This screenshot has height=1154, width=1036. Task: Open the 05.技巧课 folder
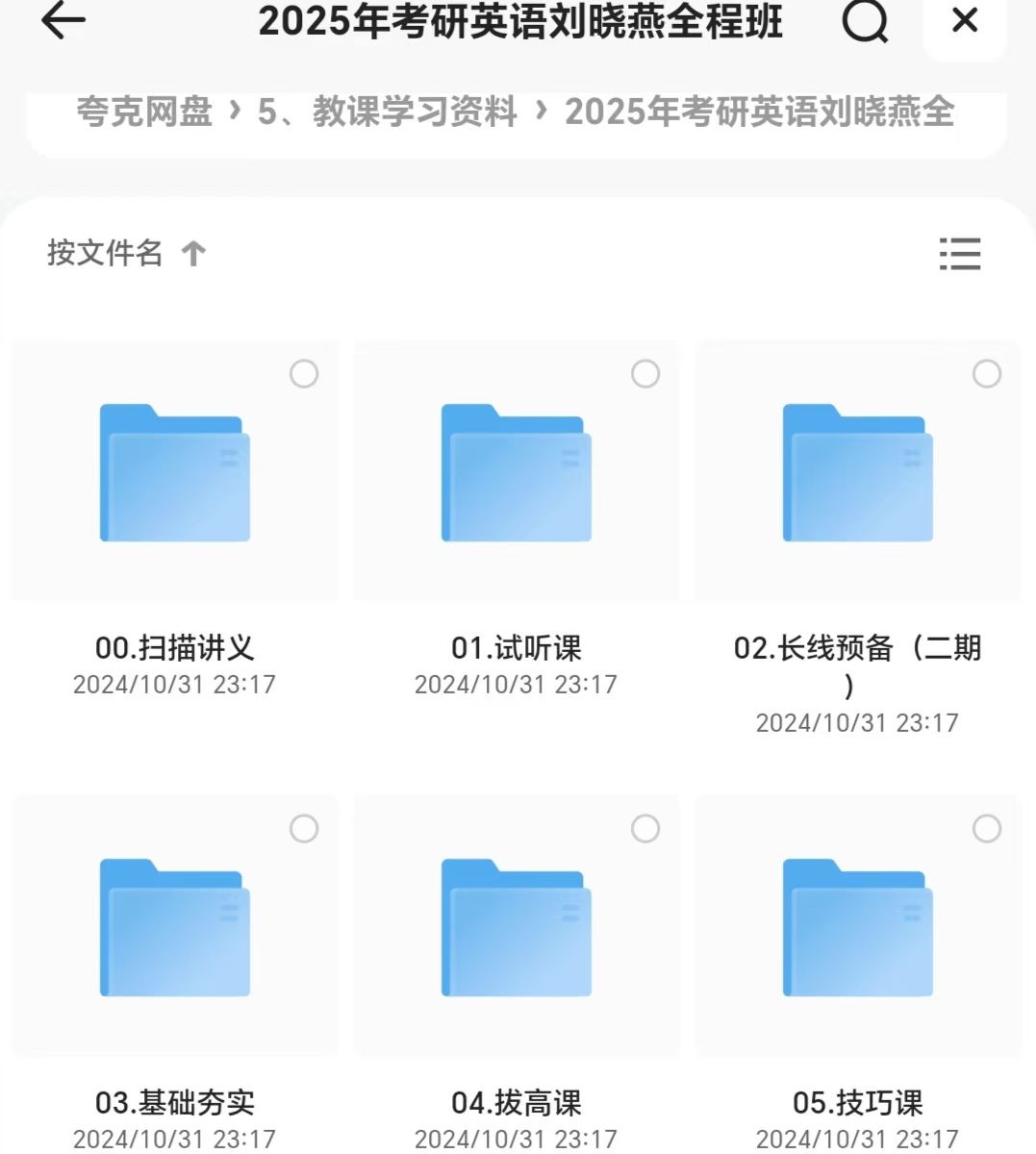pos(858,928)
